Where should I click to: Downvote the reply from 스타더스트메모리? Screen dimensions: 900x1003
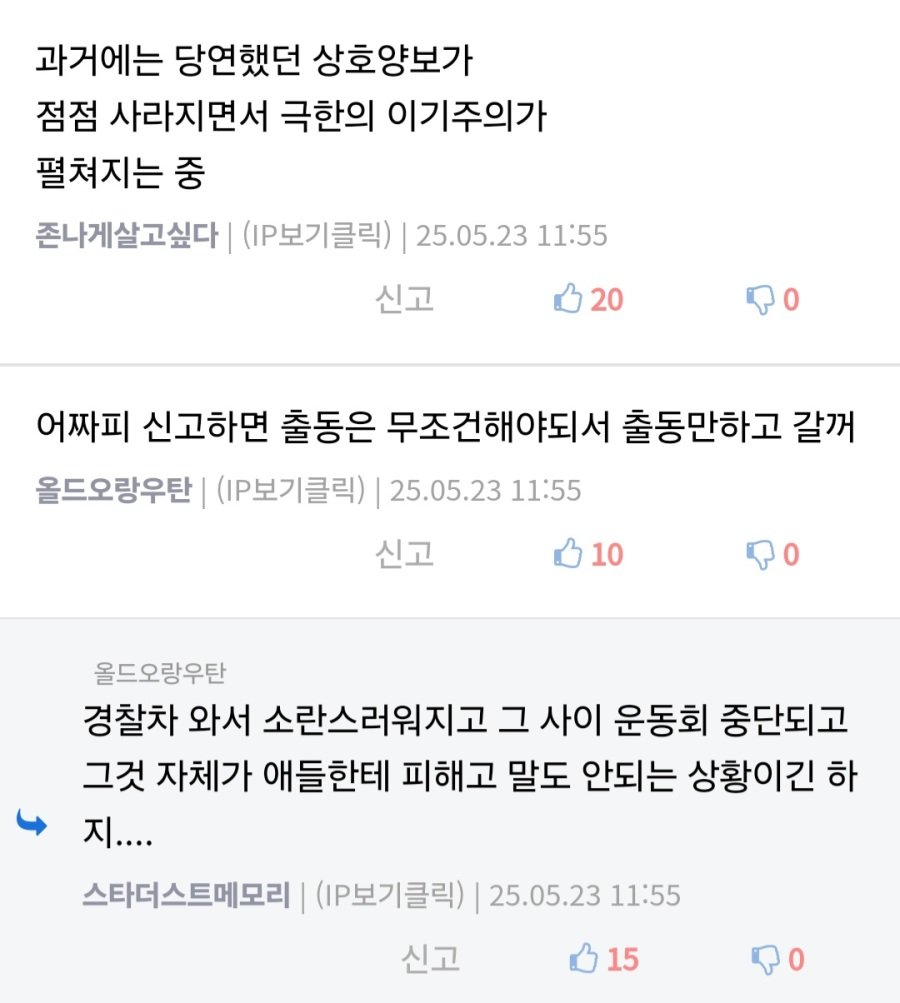pos(778,959)
